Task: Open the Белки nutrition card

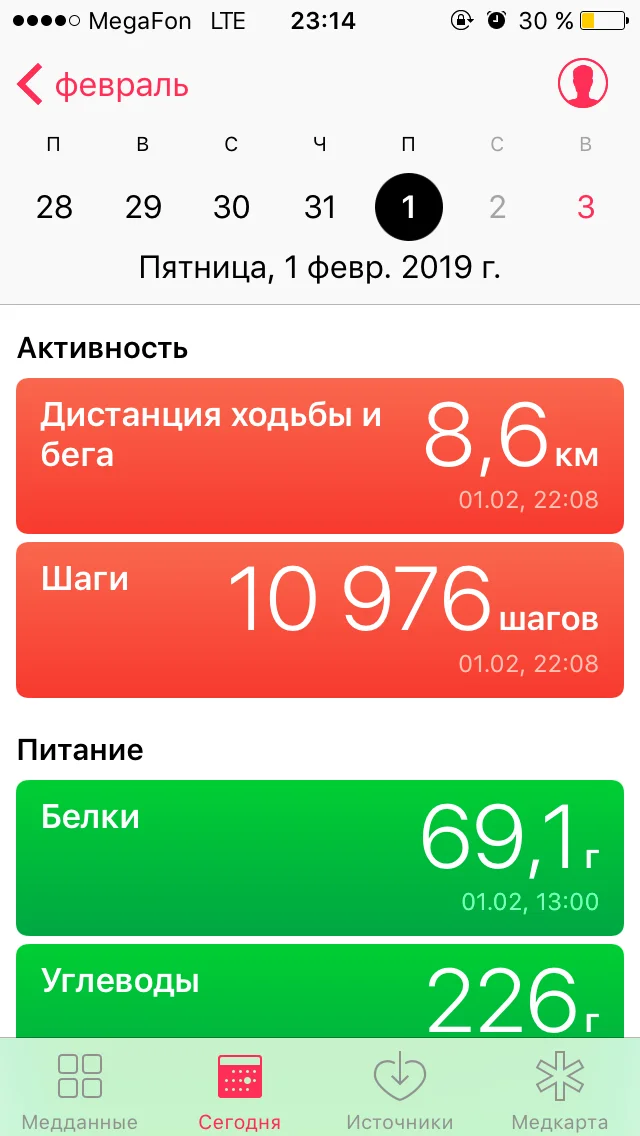Action: [x=320, y=858]
